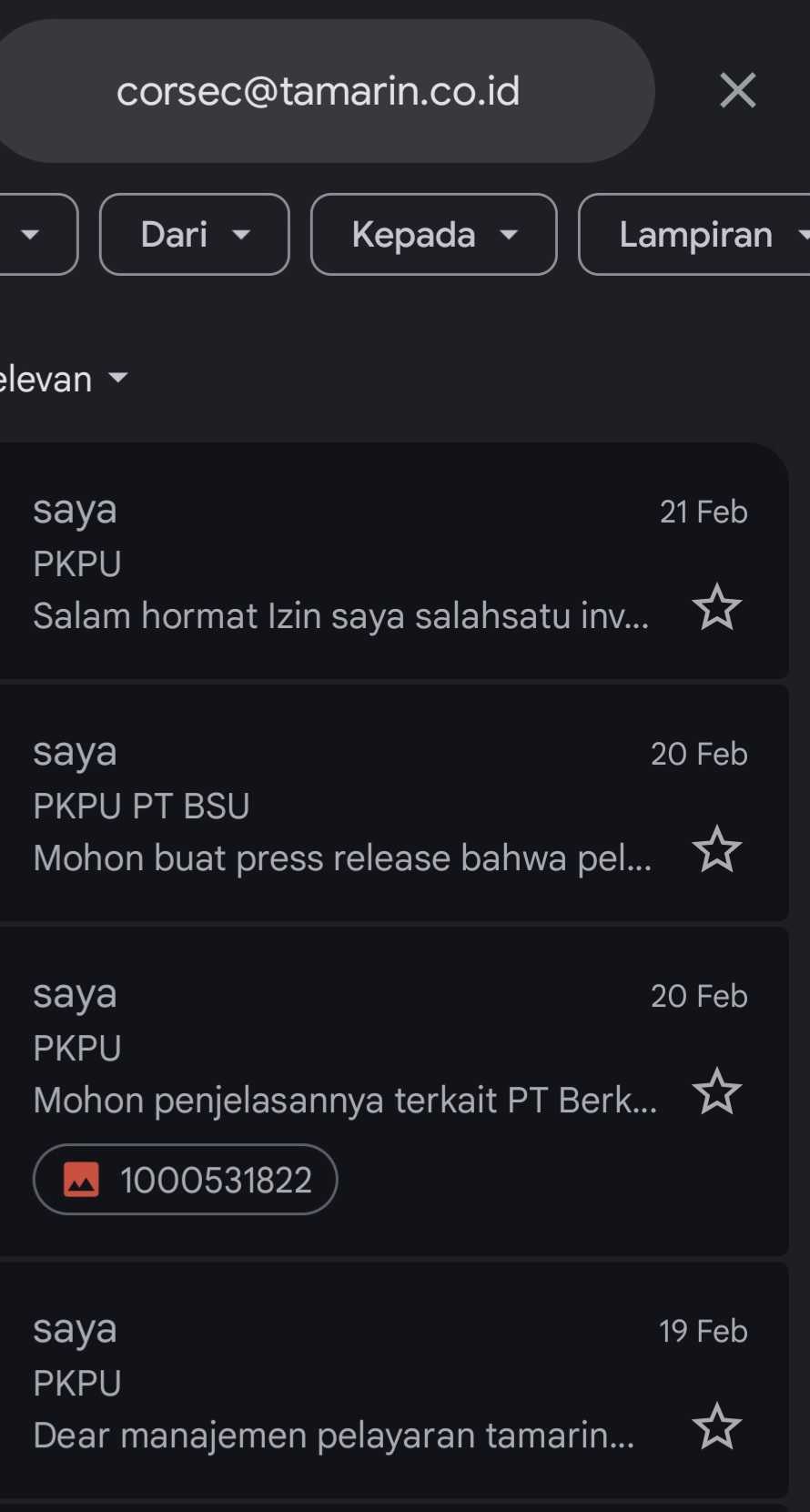The height and width of the screenshot is (1512, 810).
Task: Open the Dari filter dropdown
Action: [194, 235]
